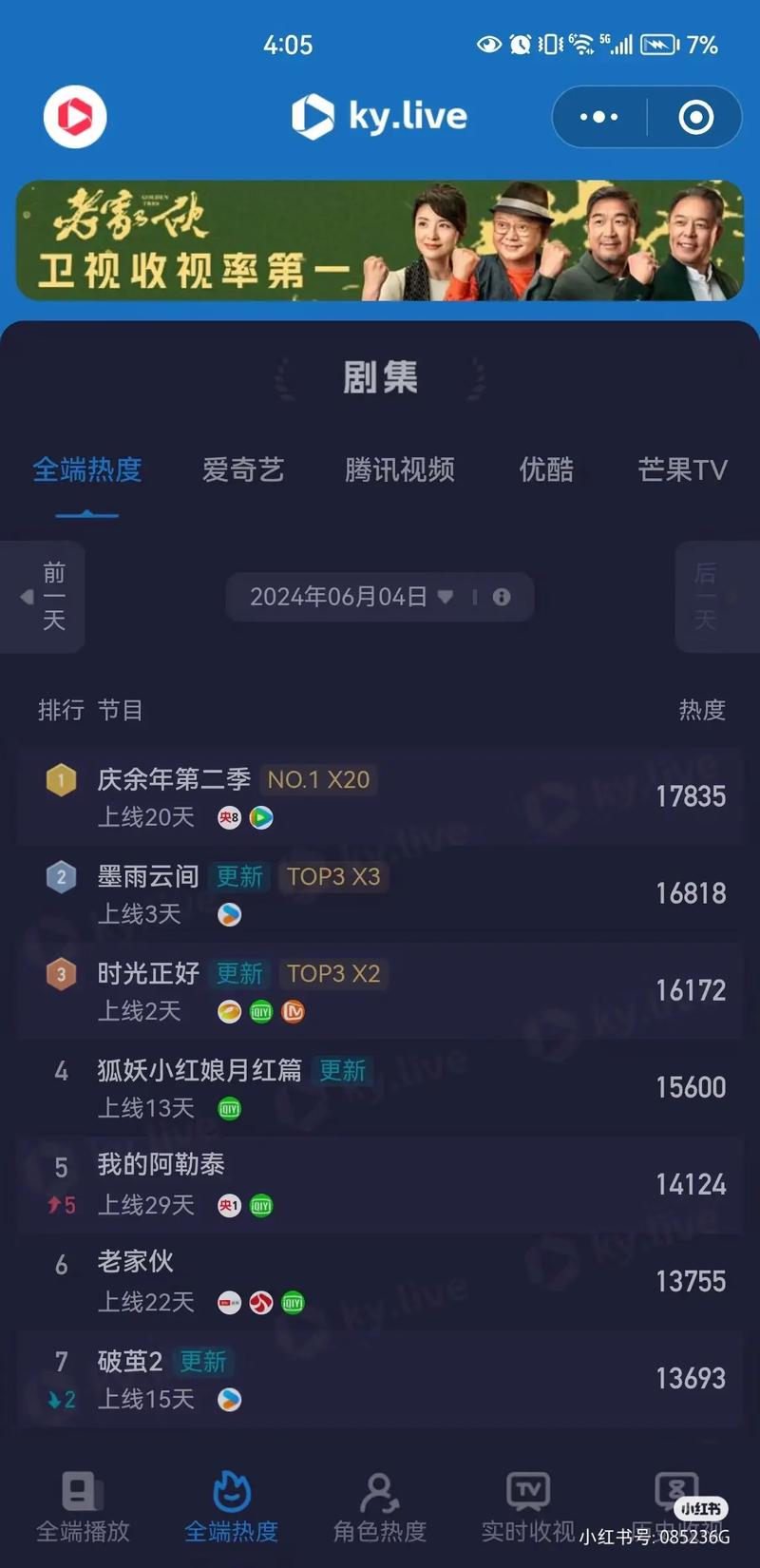Switch to the 爱奇艺 ranking tab
This screenshot has width=760, height=1568.
[243, 470]
